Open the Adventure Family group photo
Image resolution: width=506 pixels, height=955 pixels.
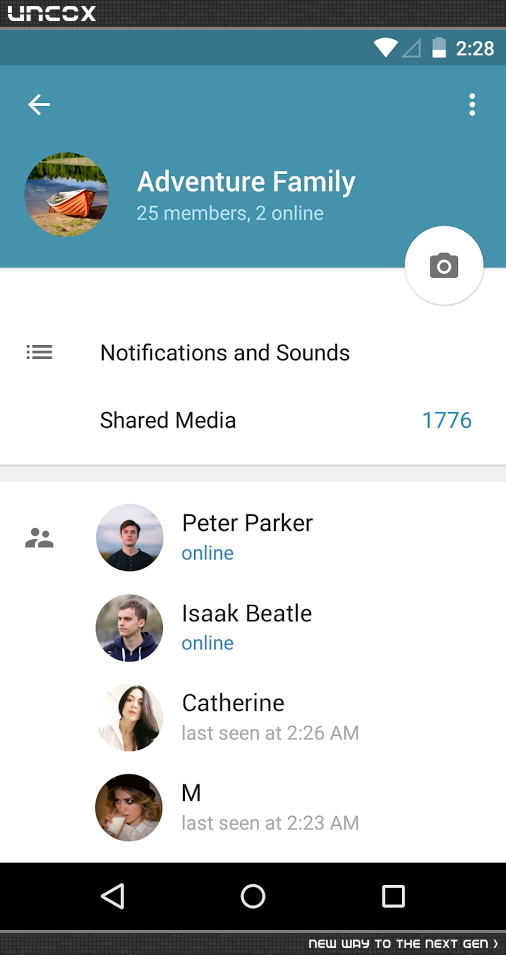pos(66,194)
